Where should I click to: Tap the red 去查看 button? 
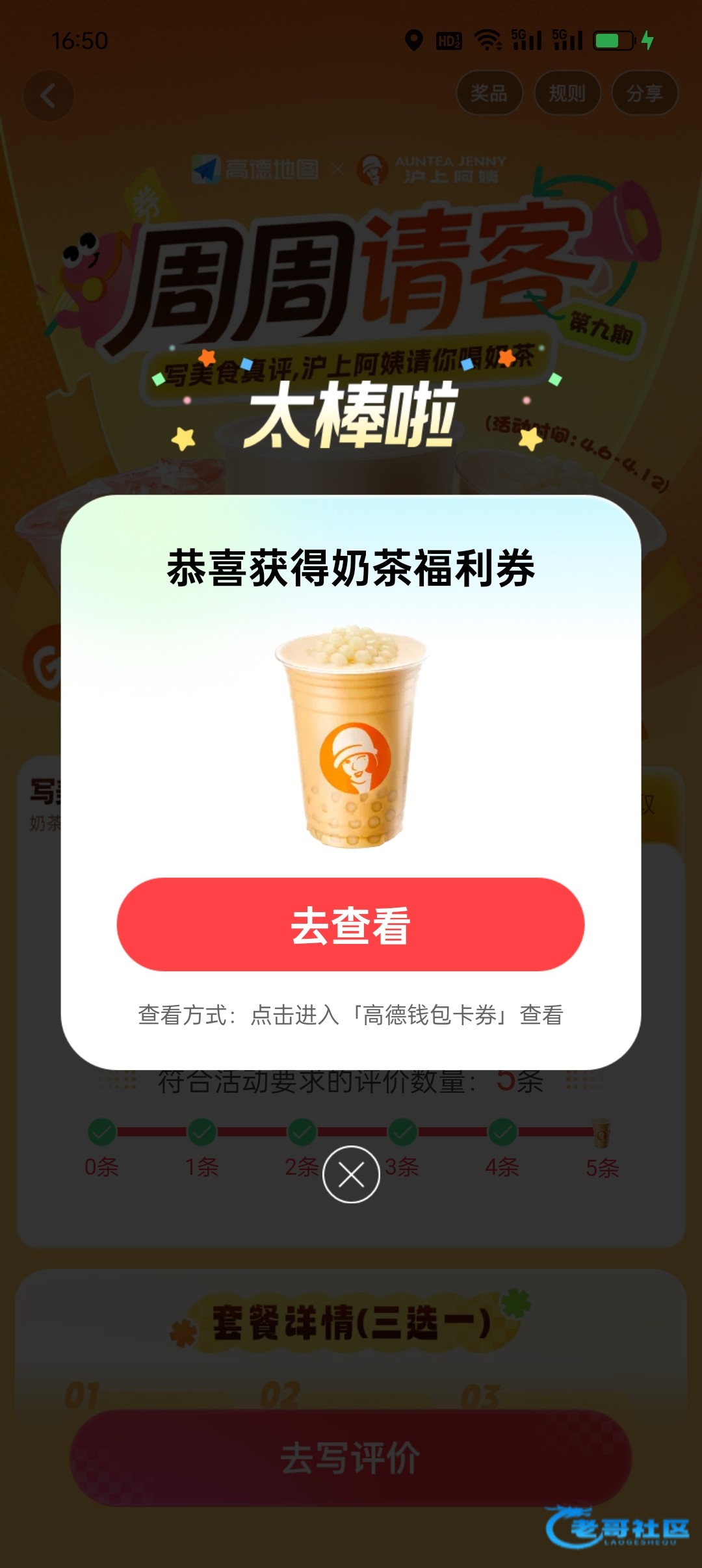[350, 924]
